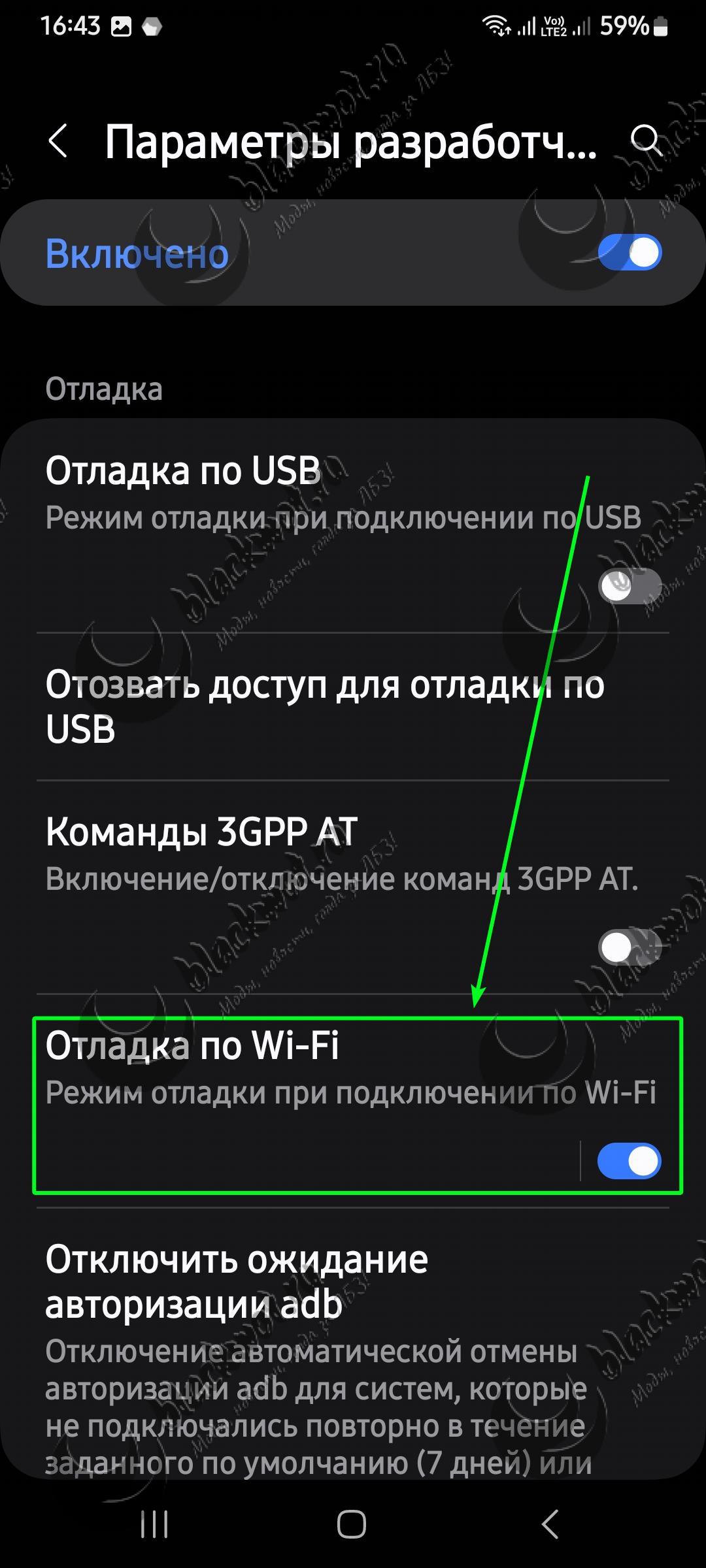Open the Отладка по Wi-Fi row

[307, 1105]
